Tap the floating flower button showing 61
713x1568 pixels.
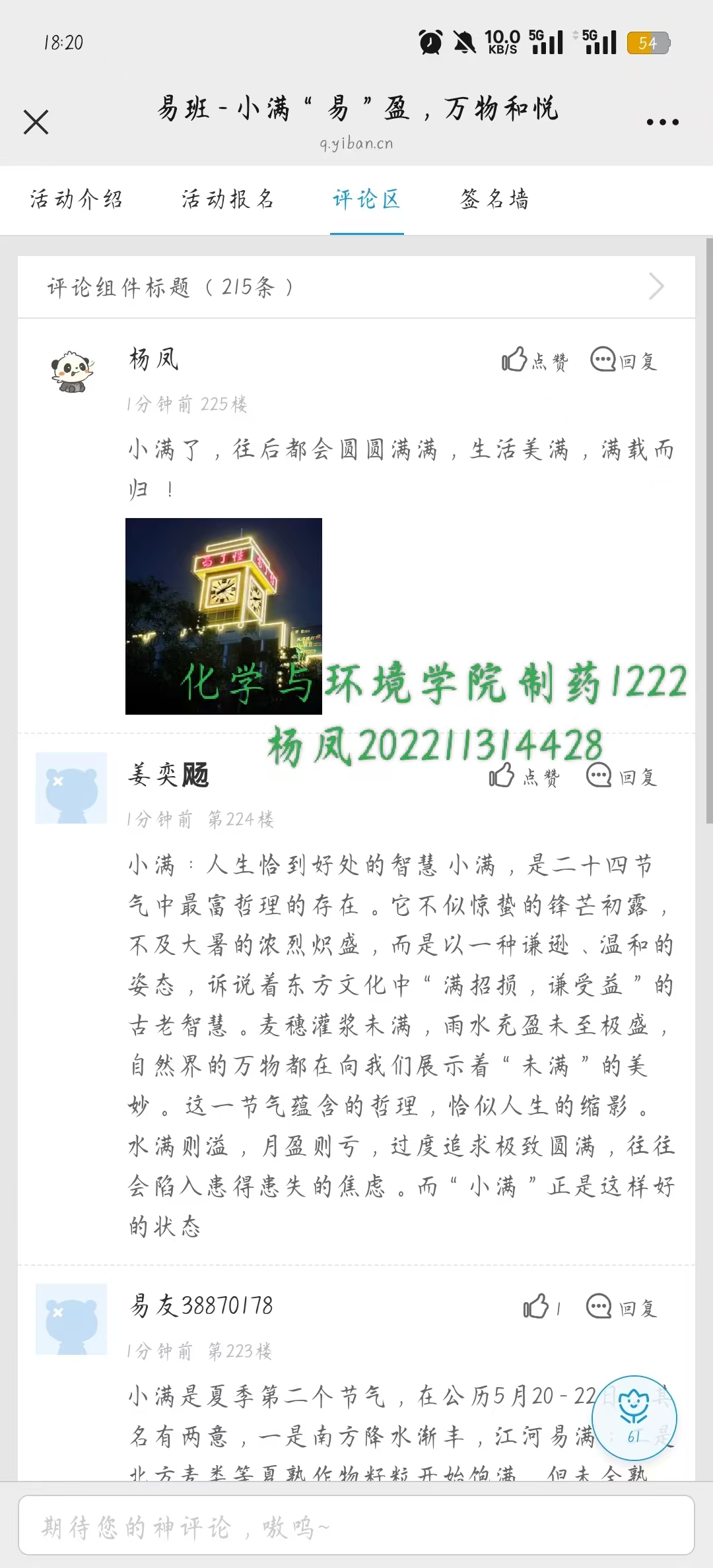pyautogui.click(x=634, y=1418)
